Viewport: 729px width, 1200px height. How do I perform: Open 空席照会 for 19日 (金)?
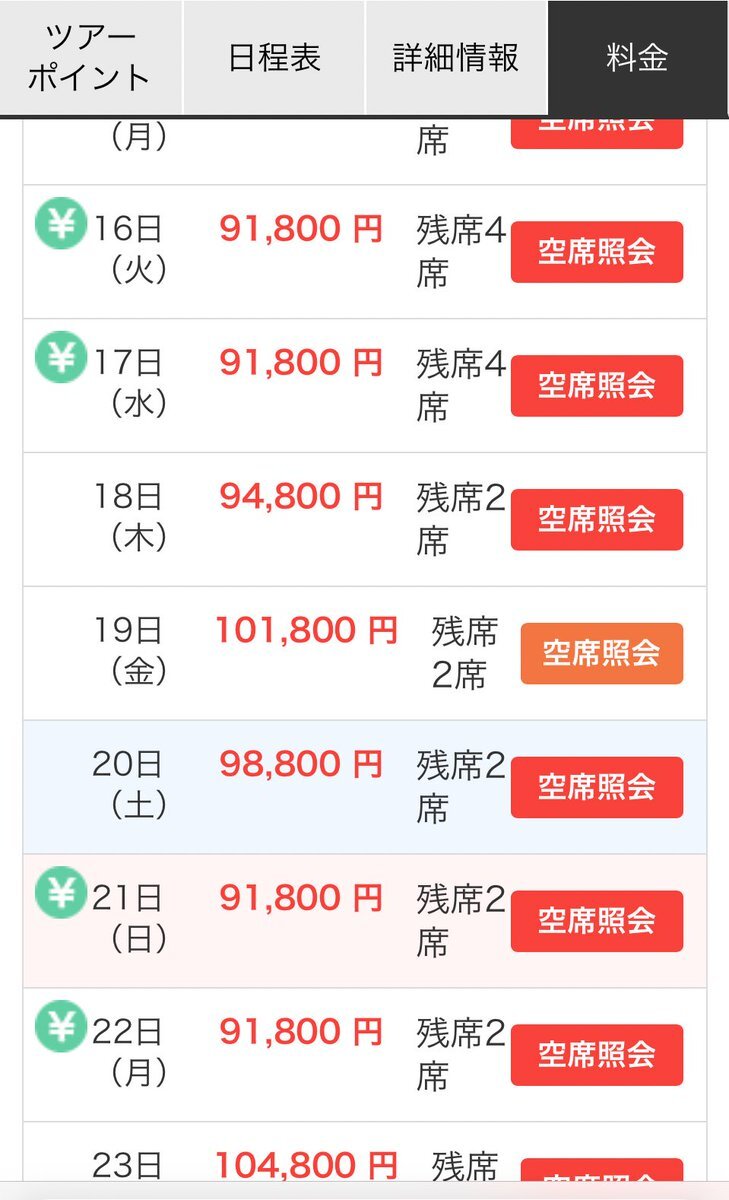[602, 654]
